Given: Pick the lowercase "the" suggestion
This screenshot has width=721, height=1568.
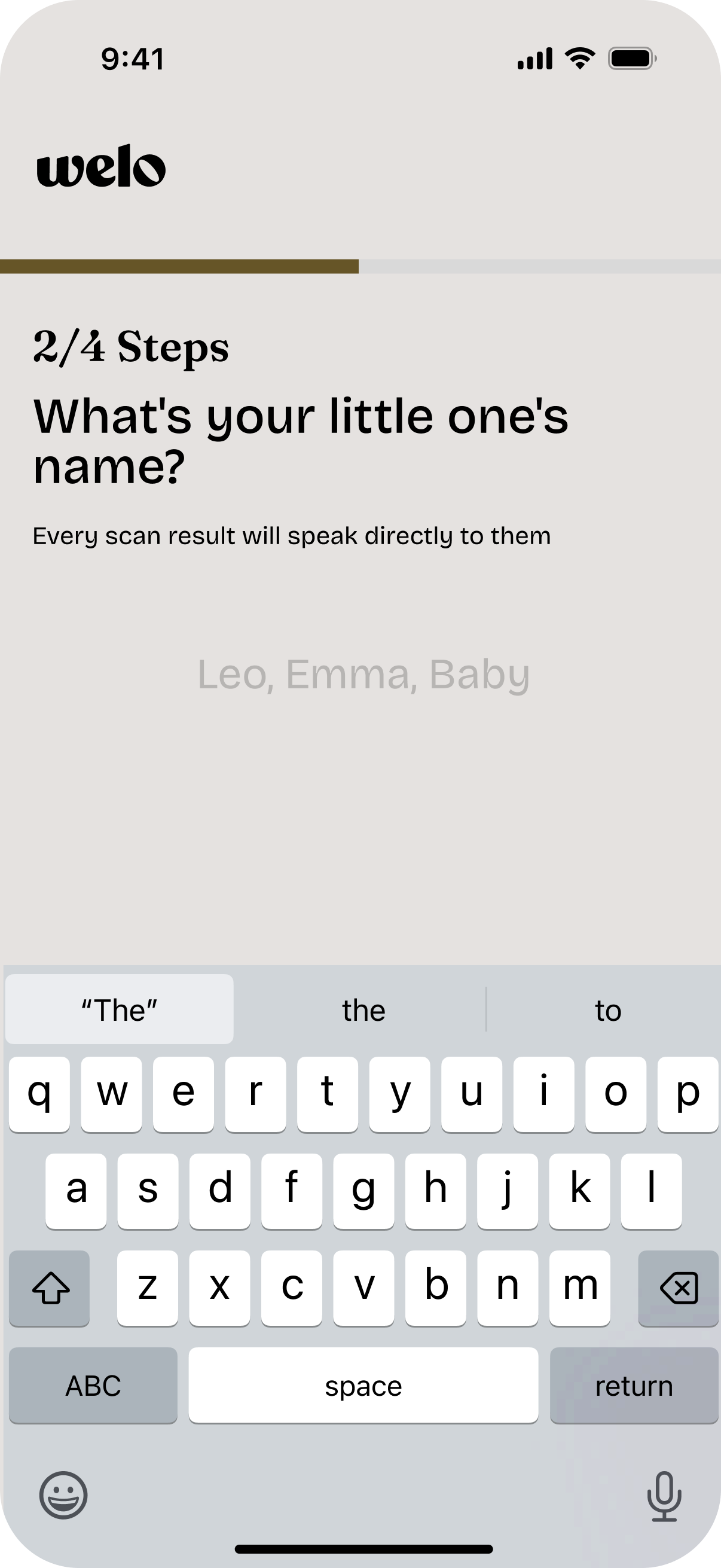Looking at the screenshot, I should tap(363, 1011).
